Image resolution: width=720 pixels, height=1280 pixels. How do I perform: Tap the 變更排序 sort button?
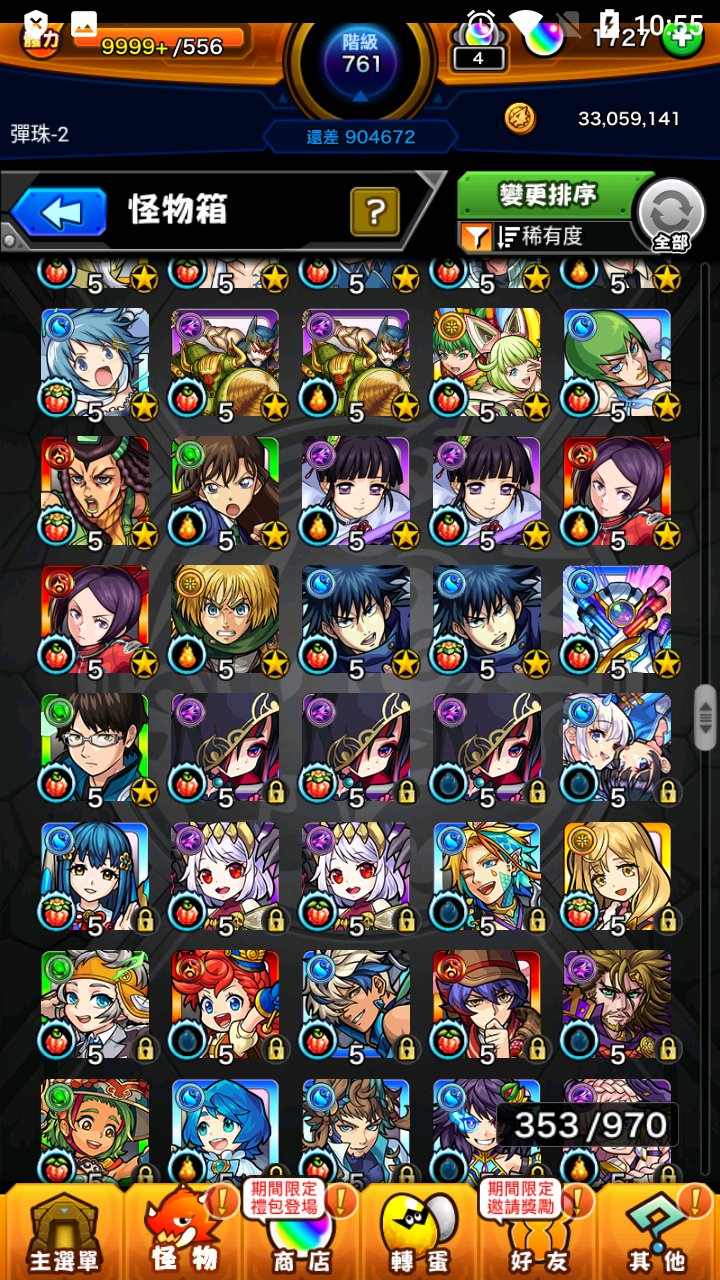tap(548, 195)
